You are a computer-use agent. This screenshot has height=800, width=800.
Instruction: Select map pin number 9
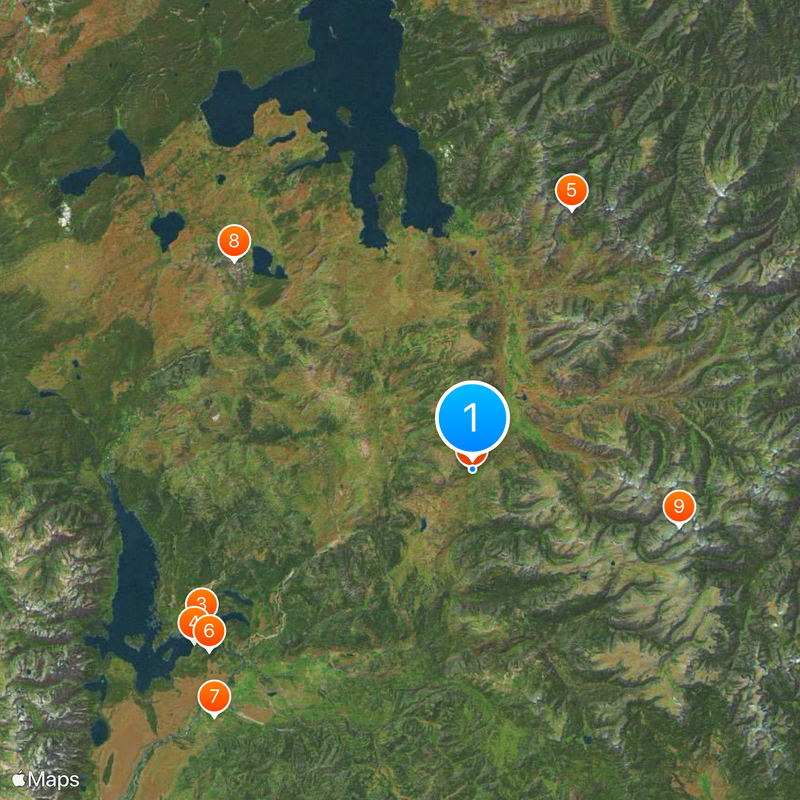679,505
